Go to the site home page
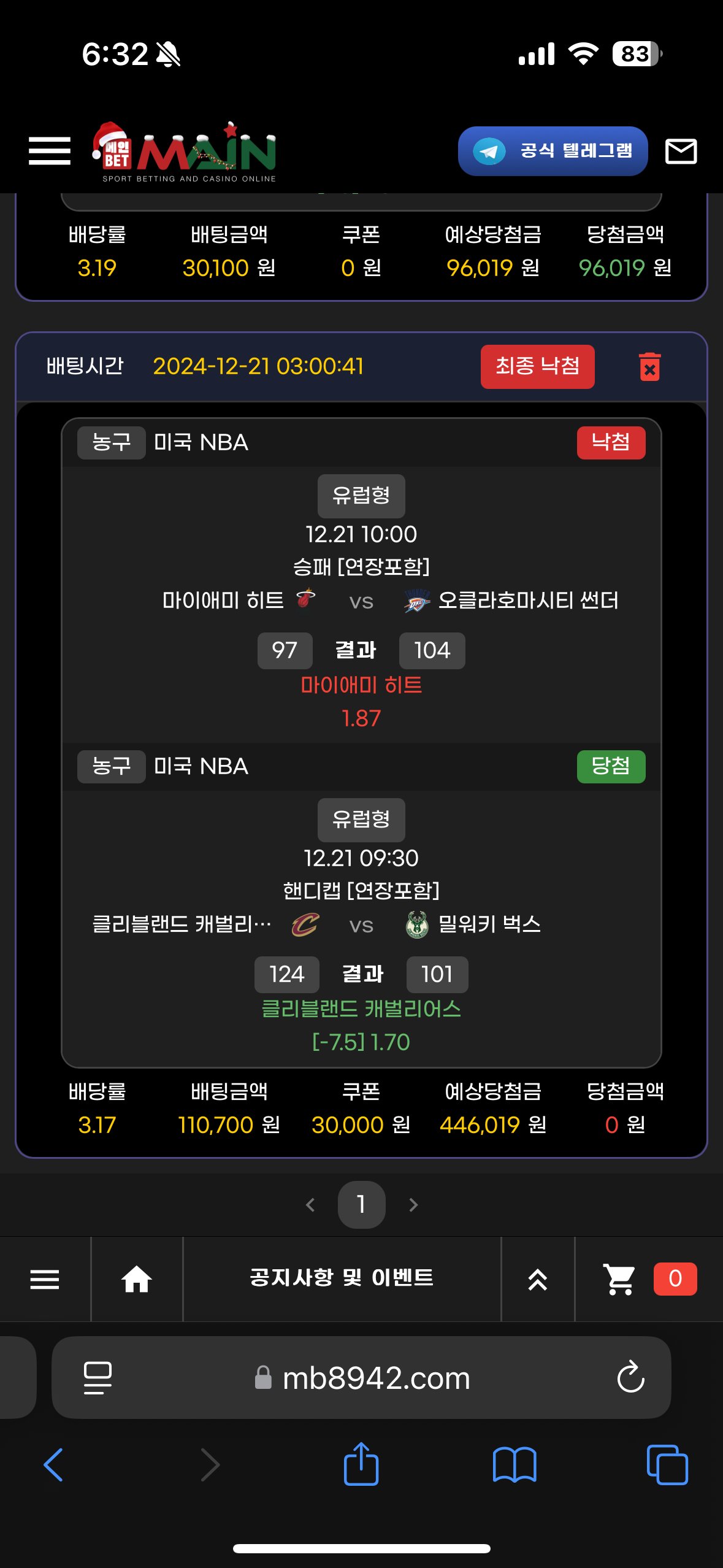Viewport: 723px width, 1568px height. point(136,1279)
